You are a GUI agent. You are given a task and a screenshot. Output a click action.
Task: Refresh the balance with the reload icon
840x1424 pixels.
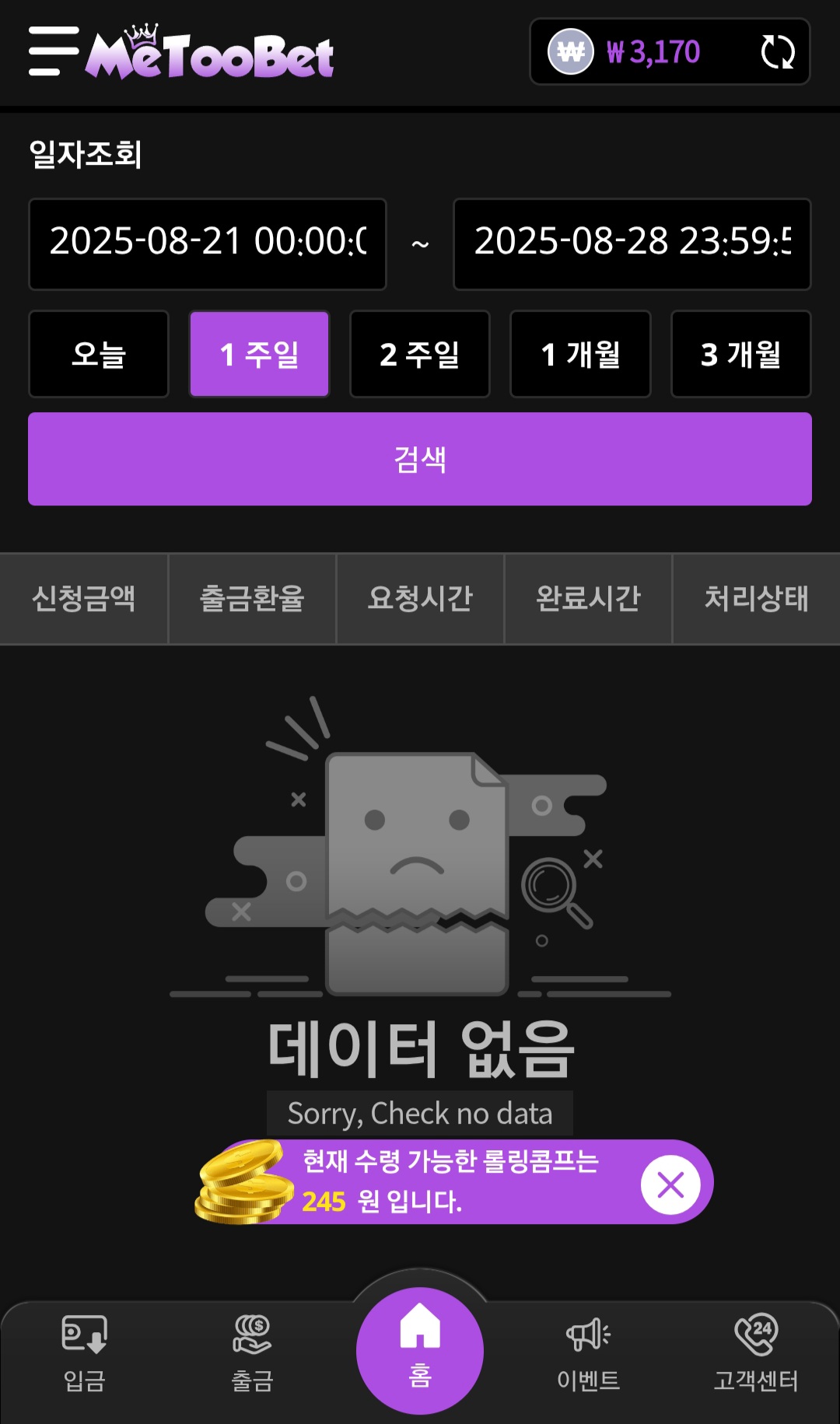(x=777, y=52)
